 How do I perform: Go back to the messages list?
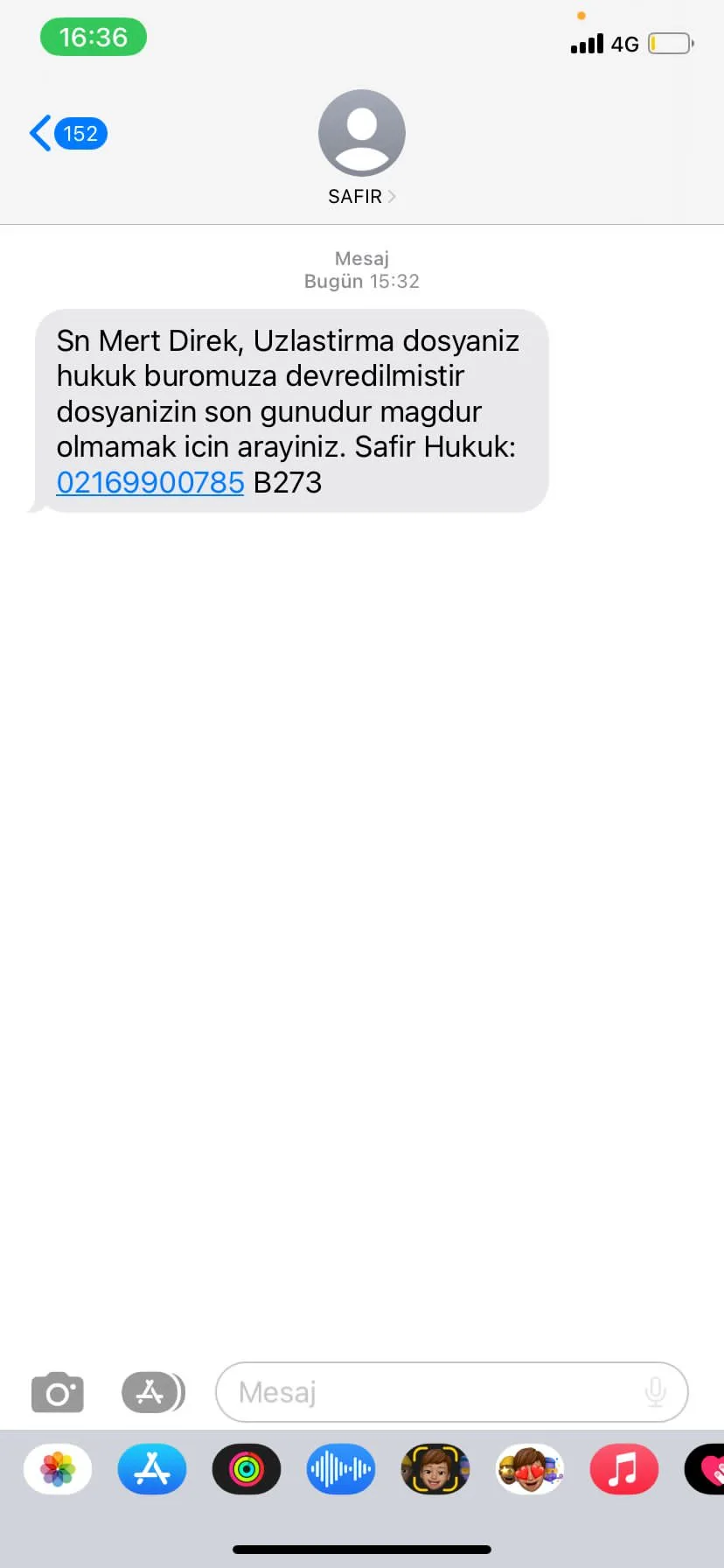pos(66,134)
